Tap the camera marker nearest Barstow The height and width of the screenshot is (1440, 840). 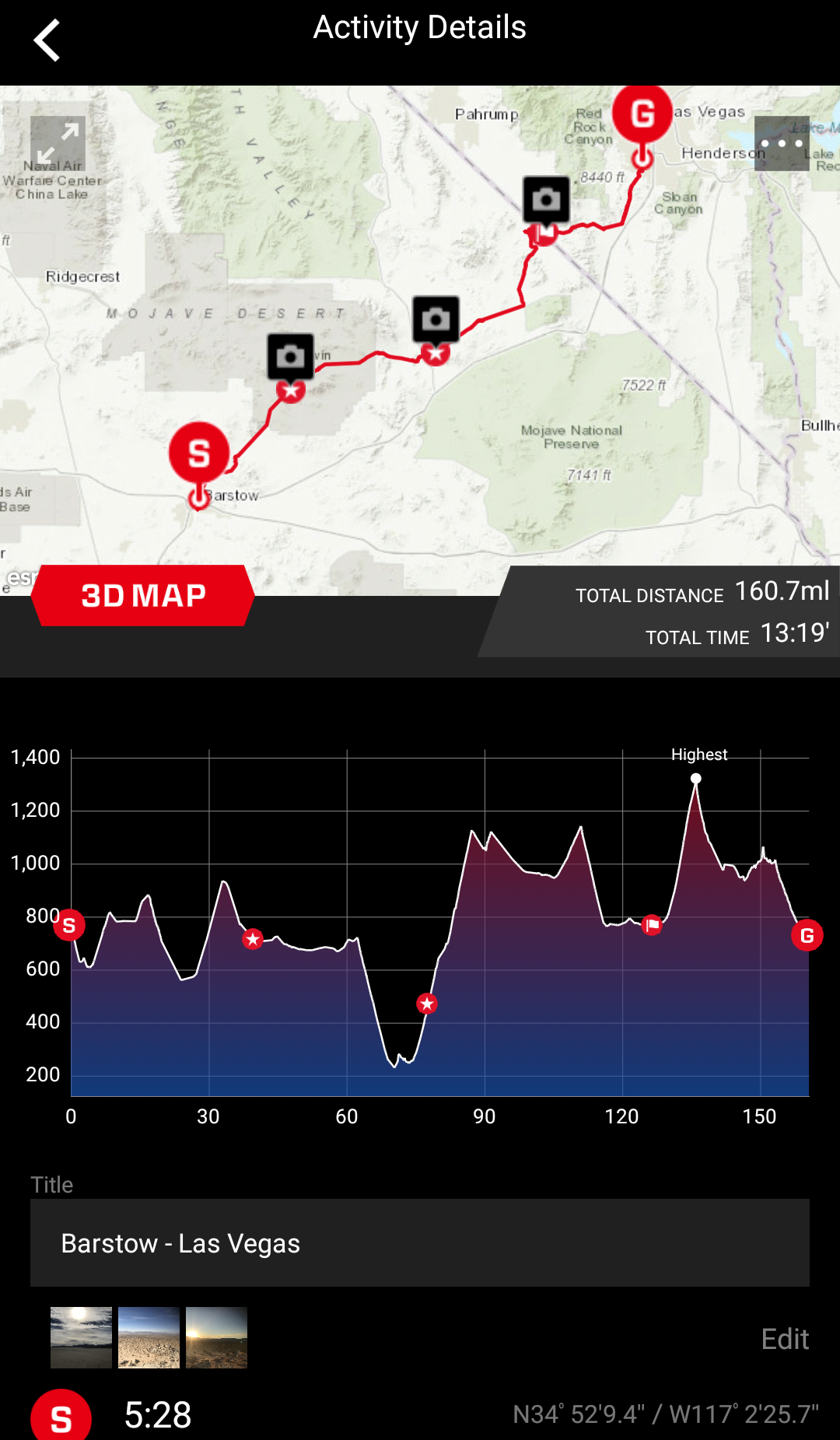click(x=291, y=357)
